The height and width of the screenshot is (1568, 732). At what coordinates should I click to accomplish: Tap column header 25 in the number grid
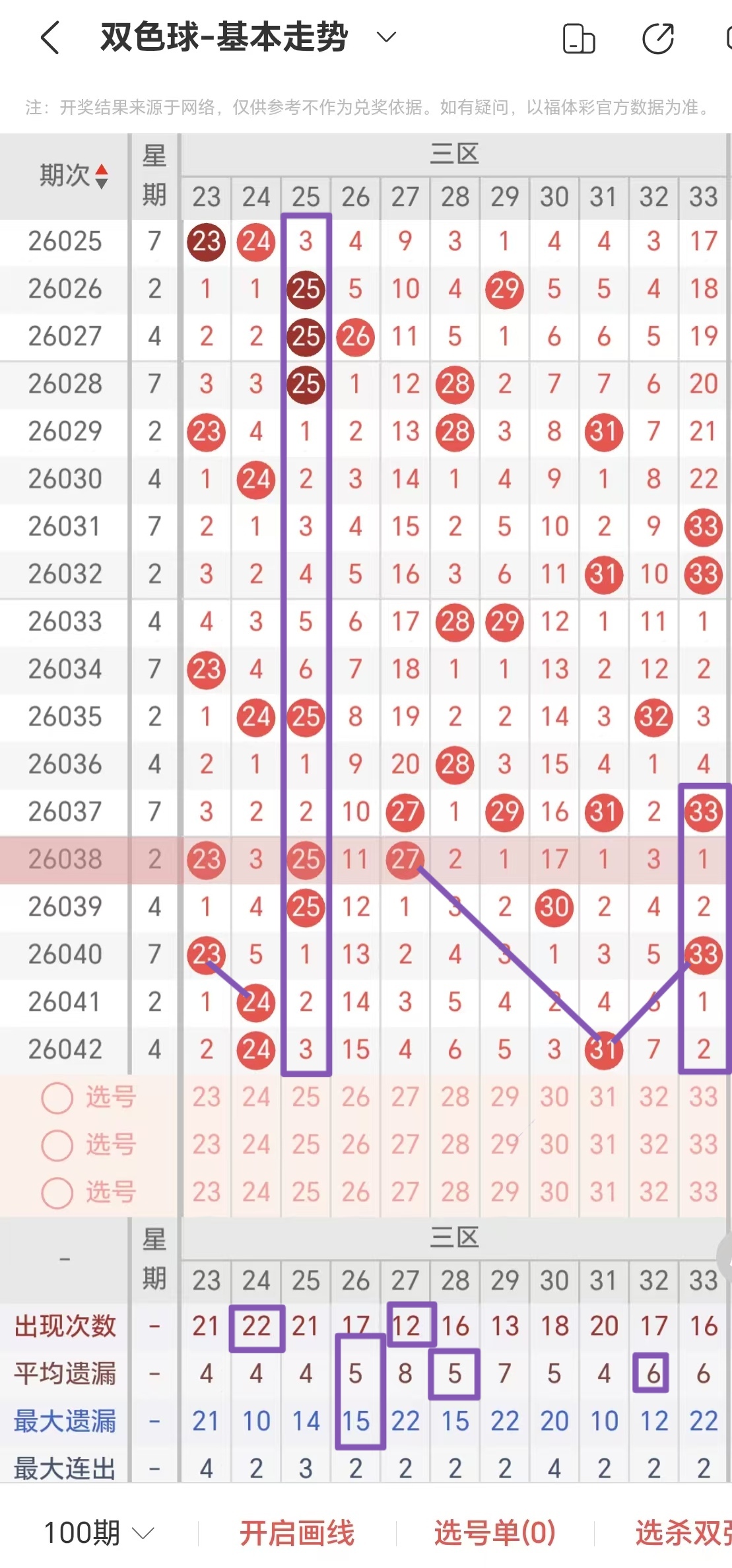[306, 196]
